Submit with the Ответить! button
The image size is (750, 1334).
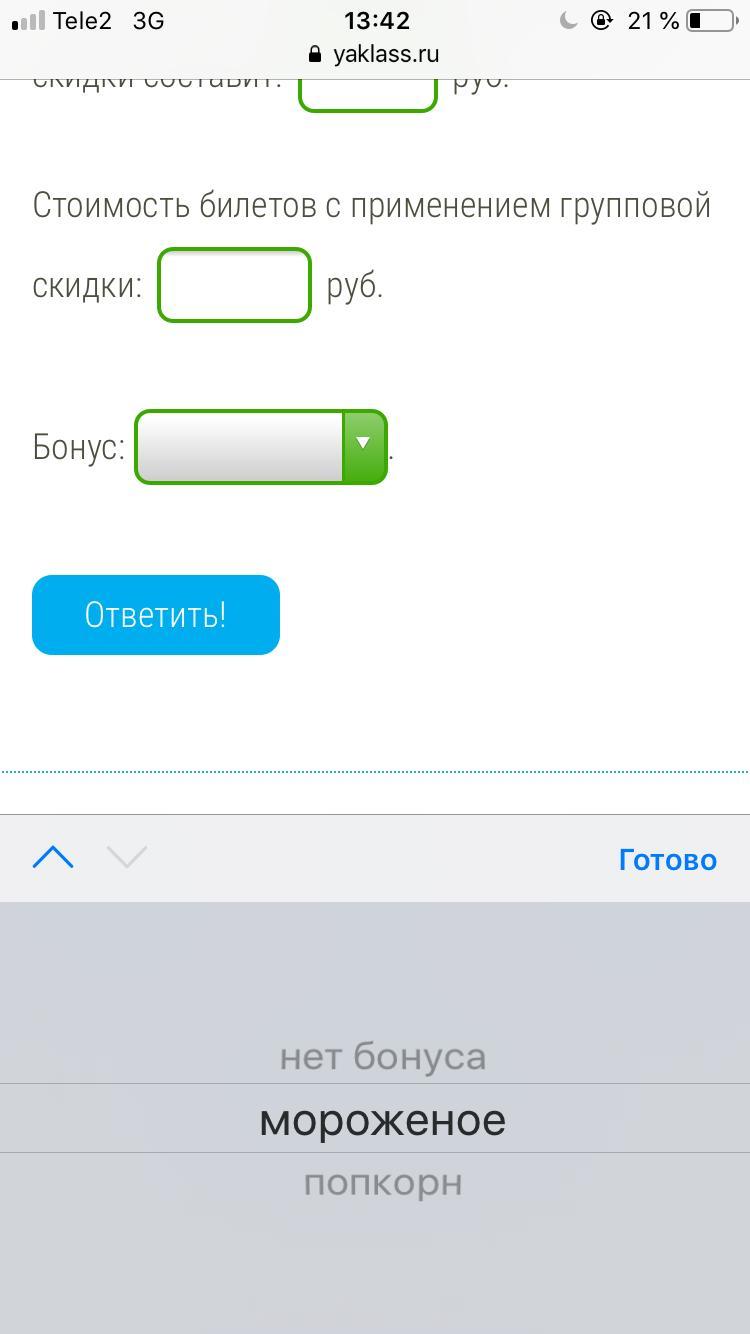click(x=156, y=615)
